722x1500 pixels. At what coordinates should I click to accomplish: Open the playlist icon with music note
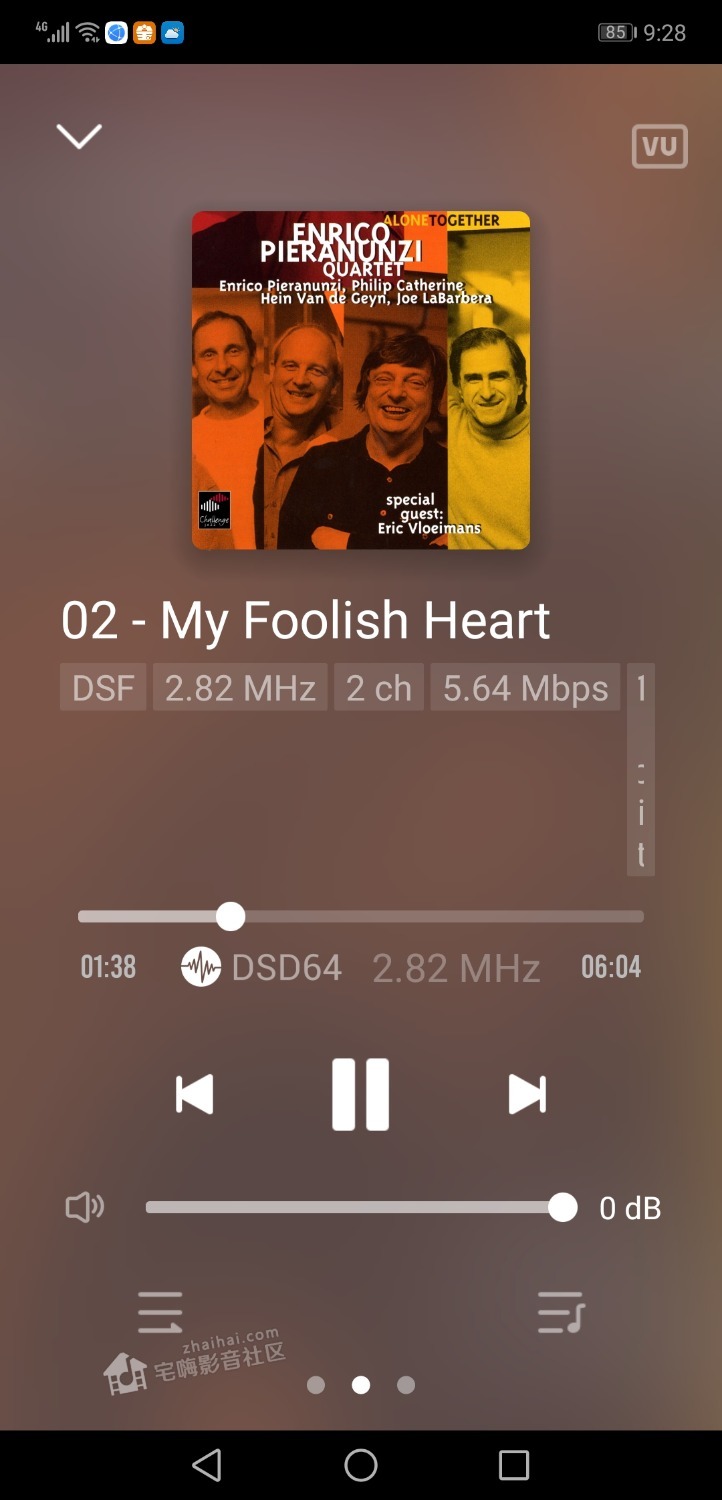560,1312
